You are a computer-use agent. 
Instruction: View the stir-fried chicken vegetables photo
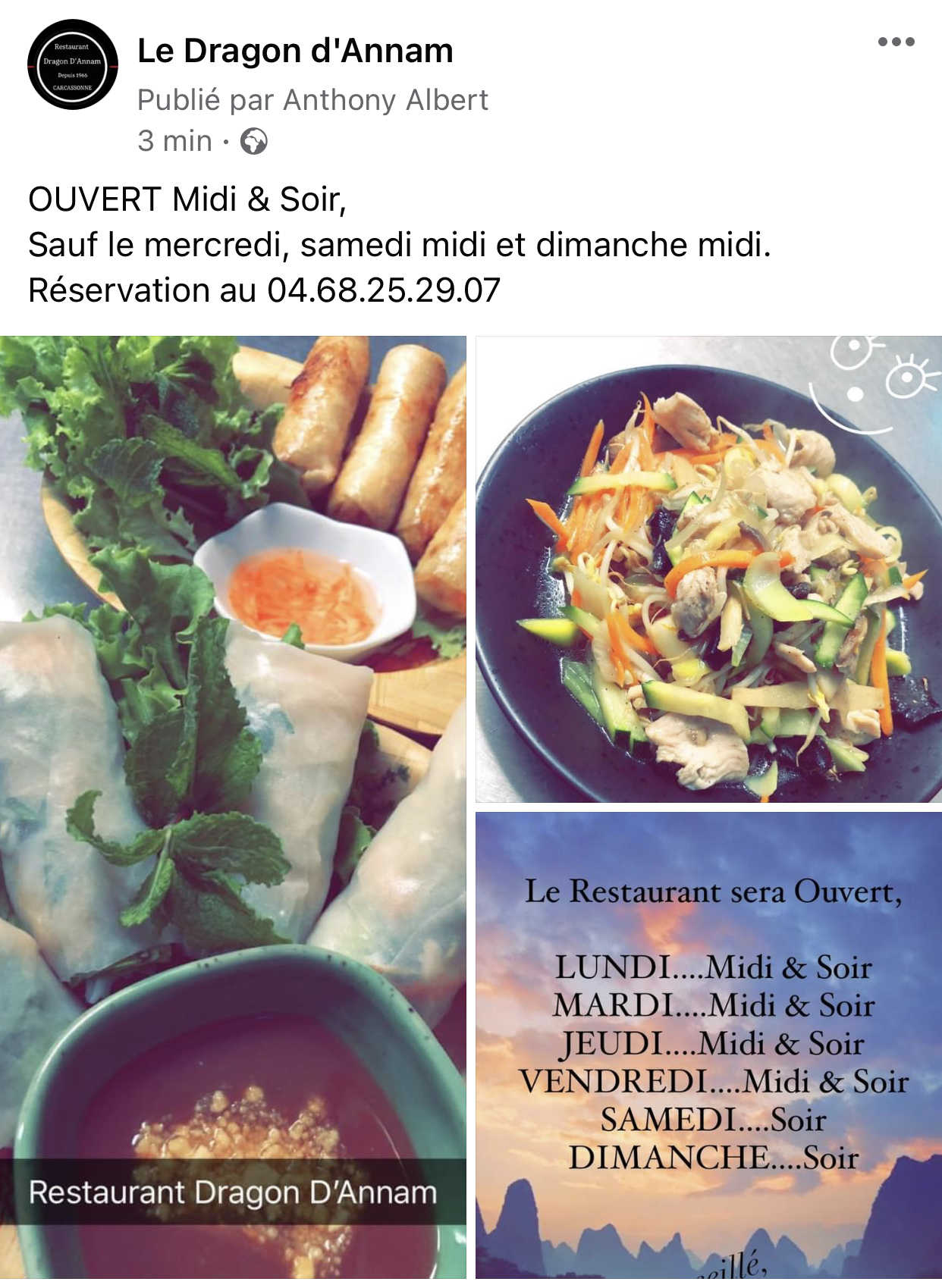coord(708,569)
